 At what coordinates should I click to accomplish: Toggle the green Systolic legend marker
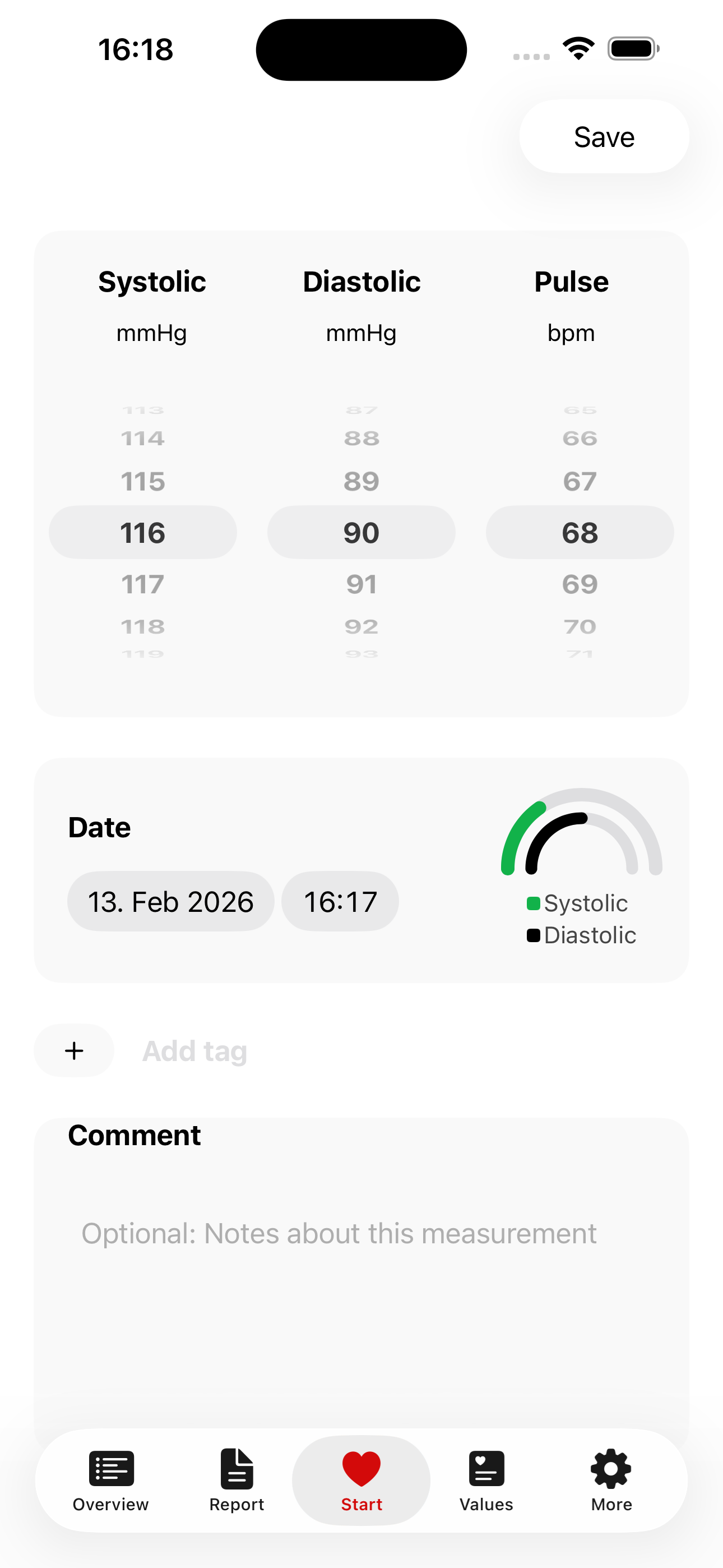pyautogui.click(x=533, y=903)
